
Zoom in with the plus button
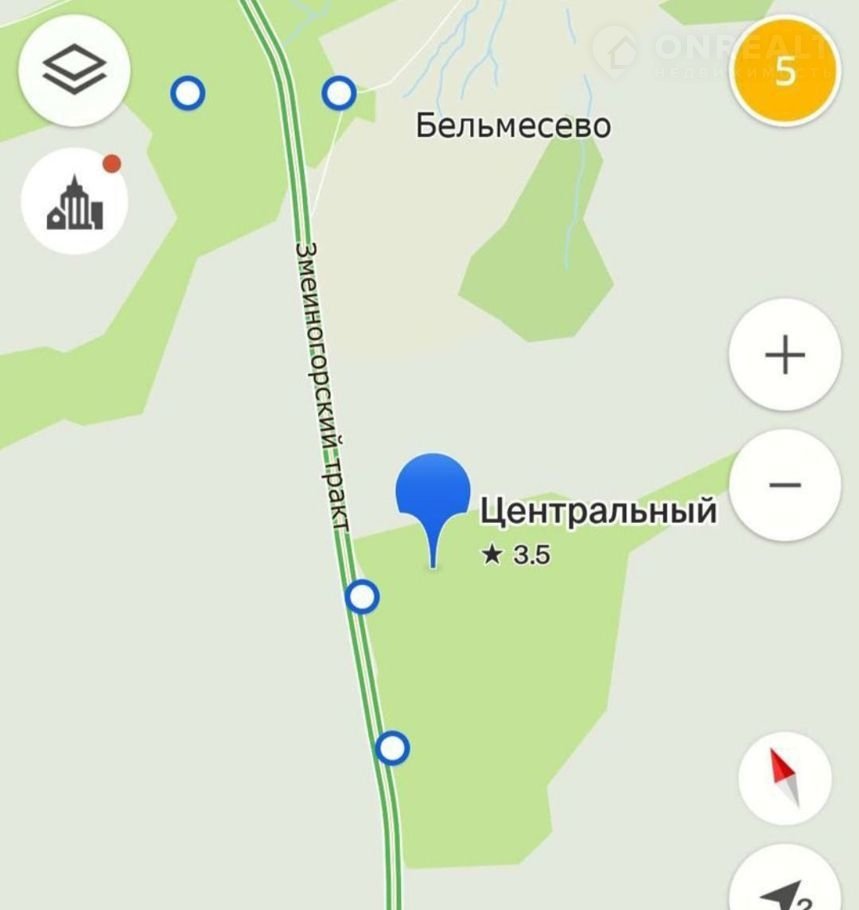click(785, 355)
